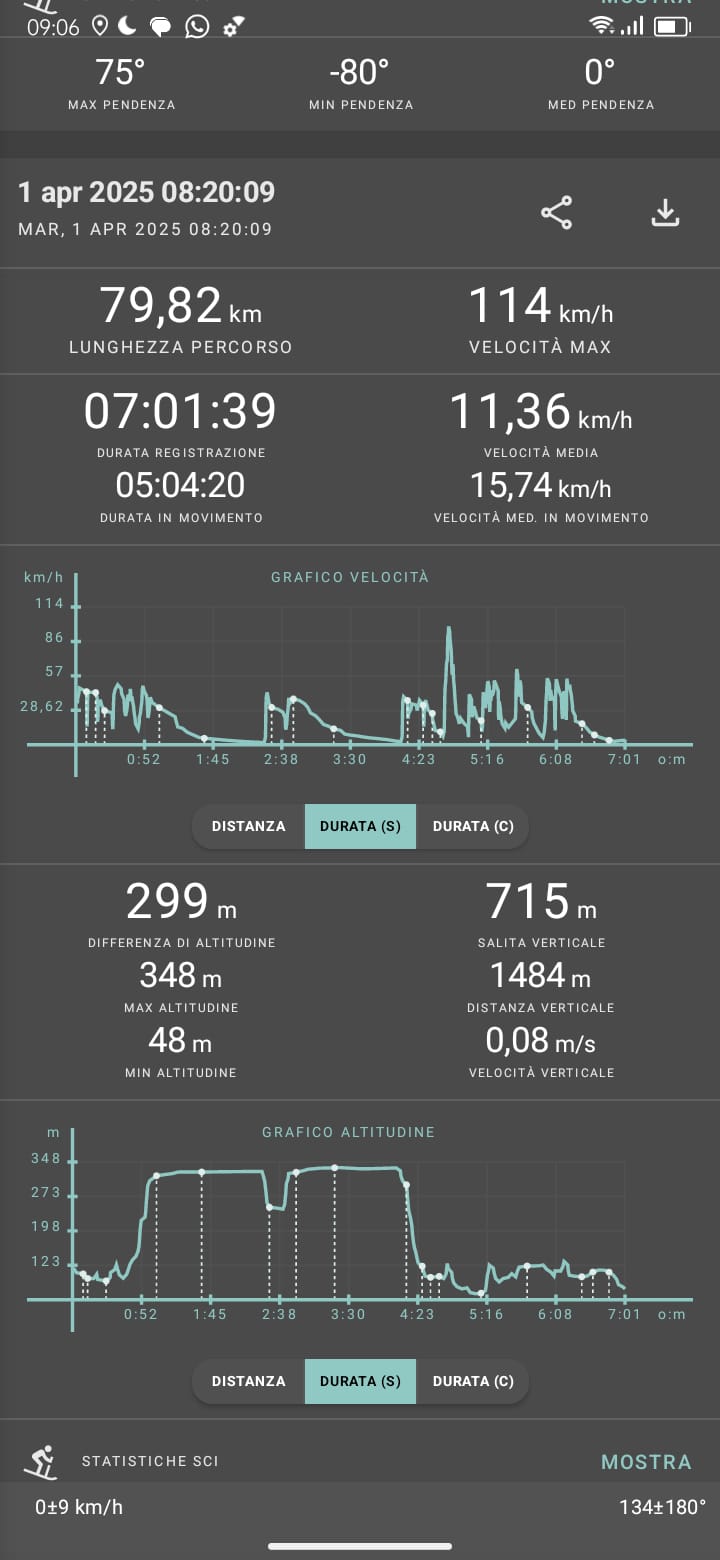
Task: Select DURATA (C) under the altitude chart
Action: (473, 1381)
